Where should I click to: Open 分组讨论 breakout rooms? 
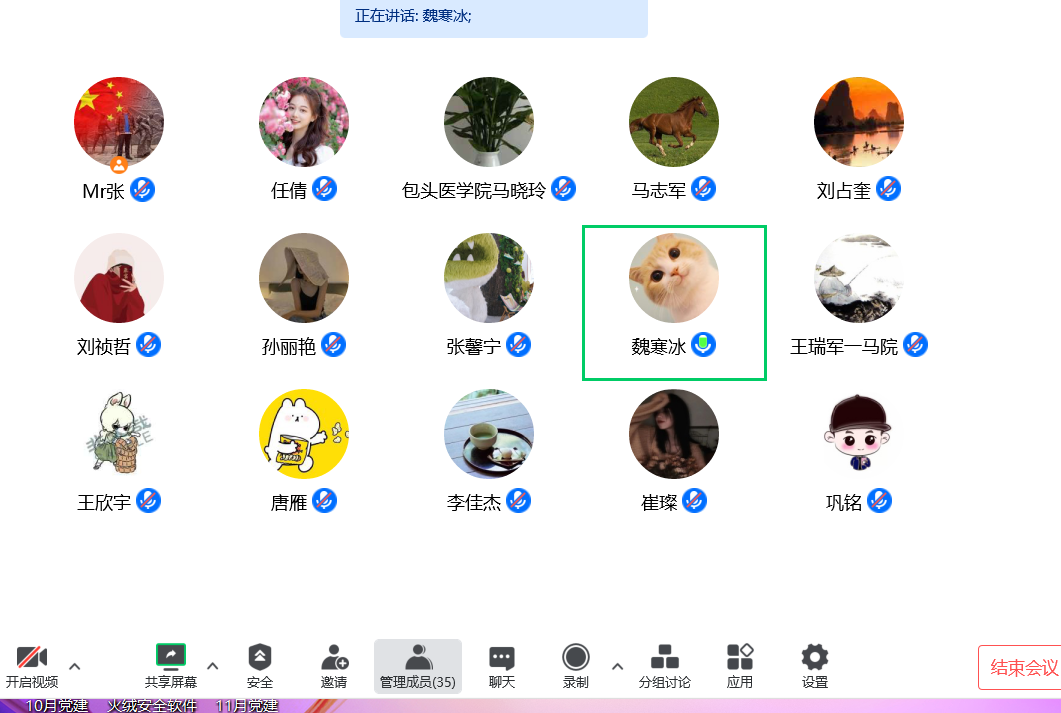[665, 666]
